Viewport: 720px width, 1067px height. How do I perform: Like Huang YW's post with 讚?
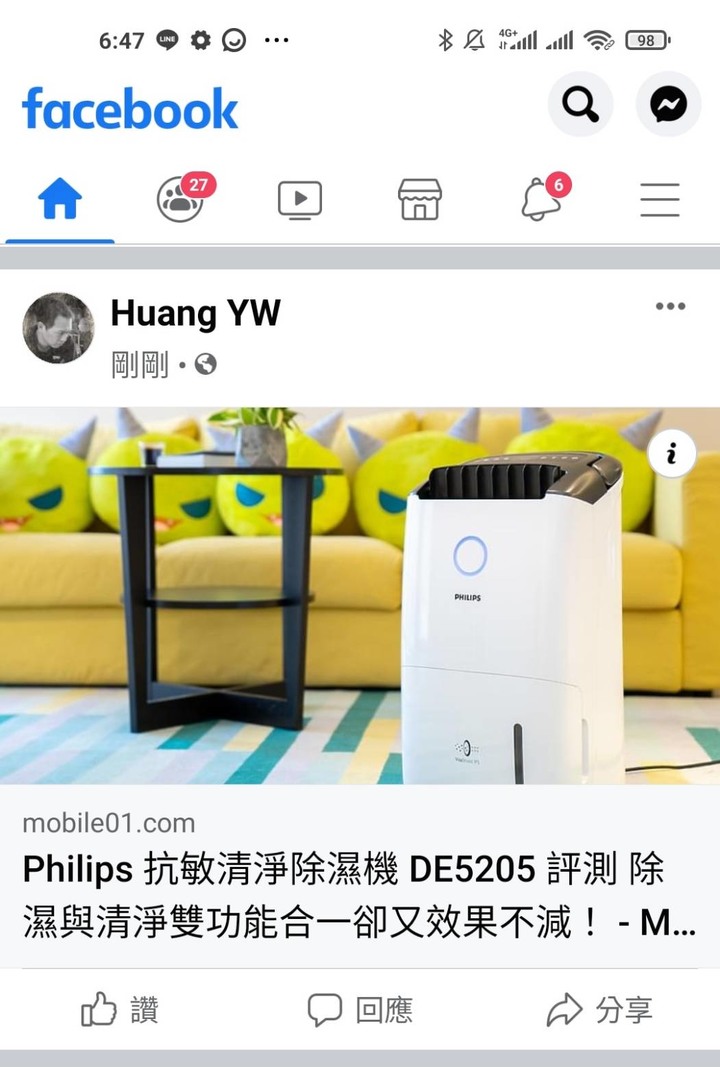coord(120,1010)
